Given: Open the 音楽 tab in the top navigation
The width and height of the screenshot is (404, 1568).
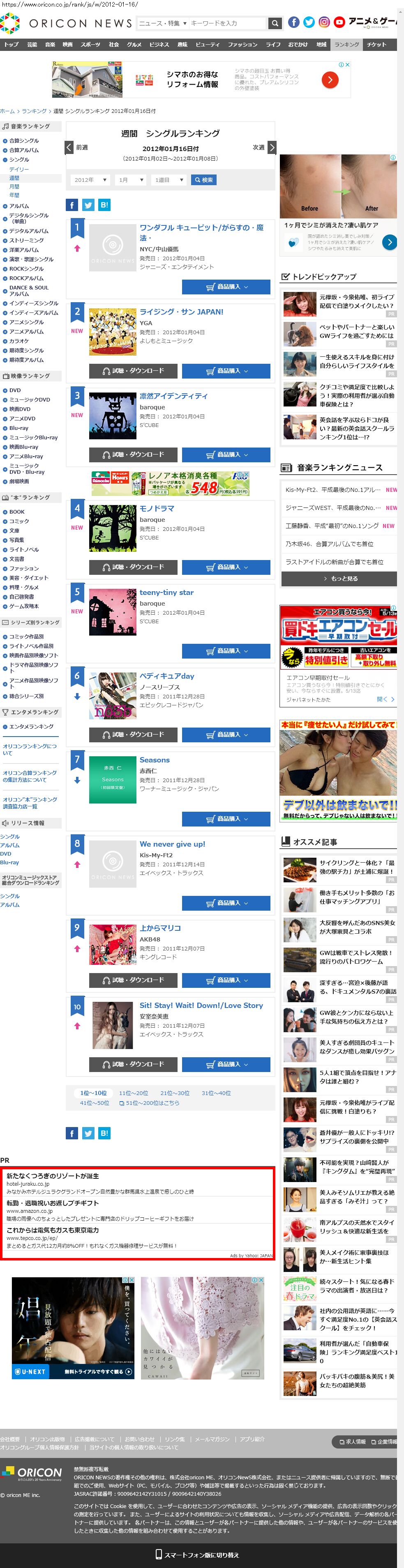Looking at the screenshot, I should coord(50,44).
